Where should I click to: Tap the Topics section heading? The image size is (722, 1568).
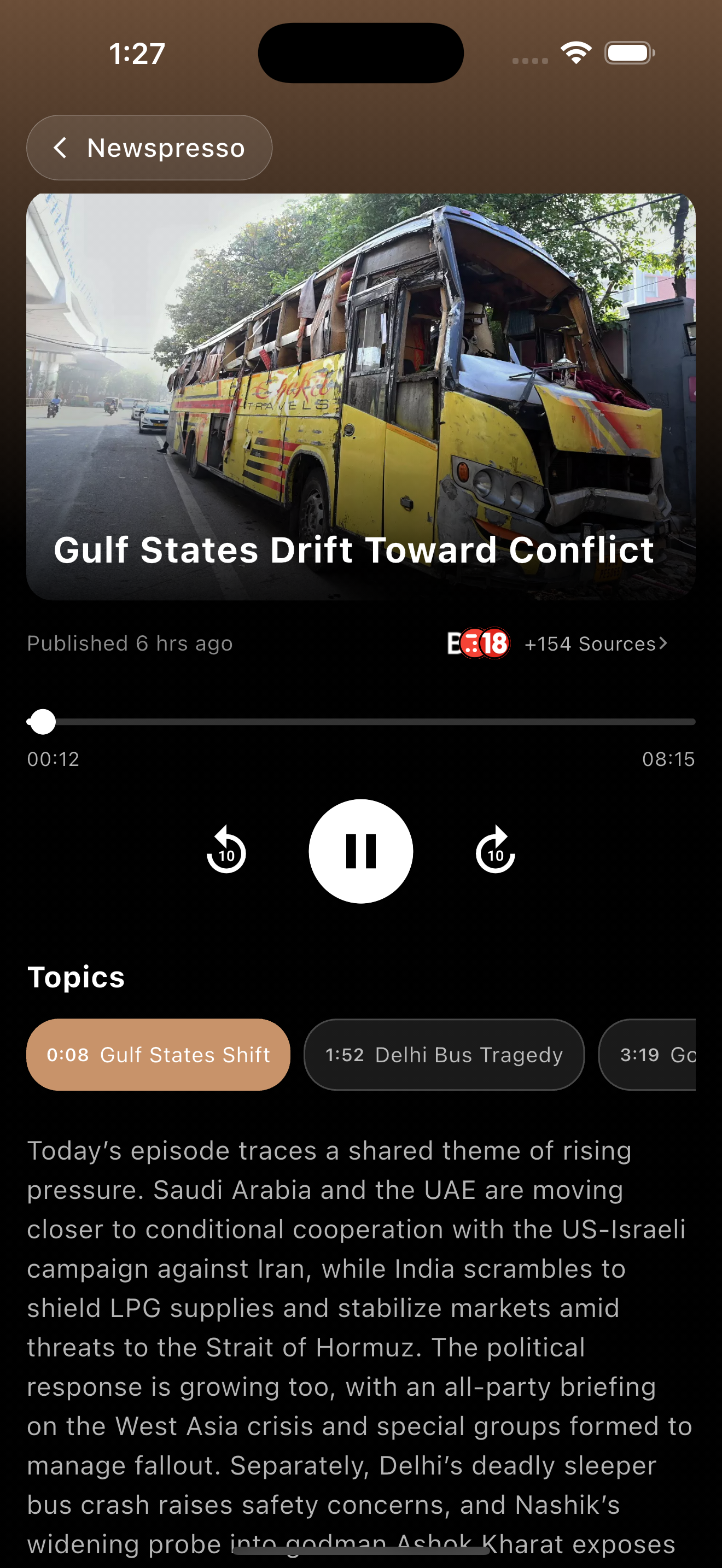pos(75,977)
